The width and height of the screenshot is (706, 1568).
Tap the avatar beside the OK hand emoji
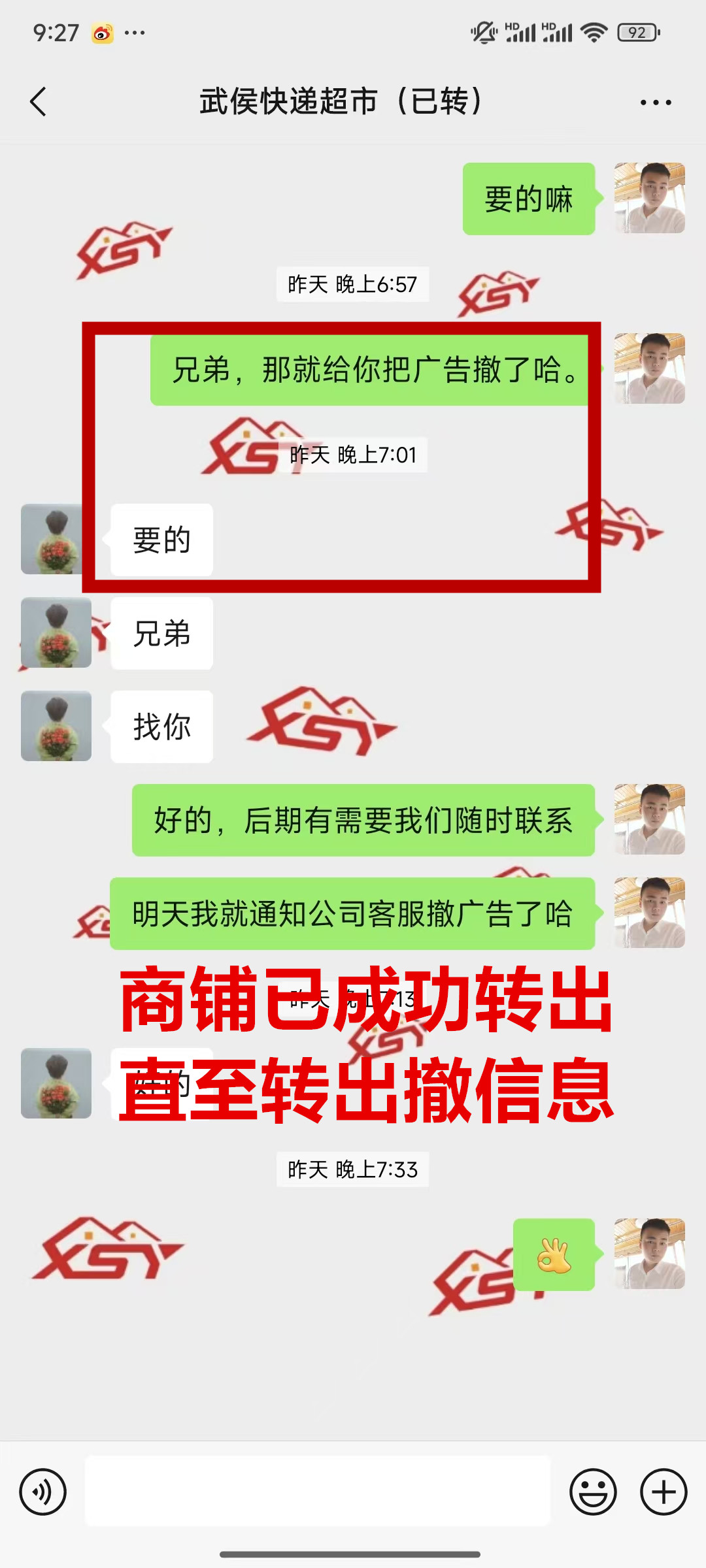tap(649, 1254)
